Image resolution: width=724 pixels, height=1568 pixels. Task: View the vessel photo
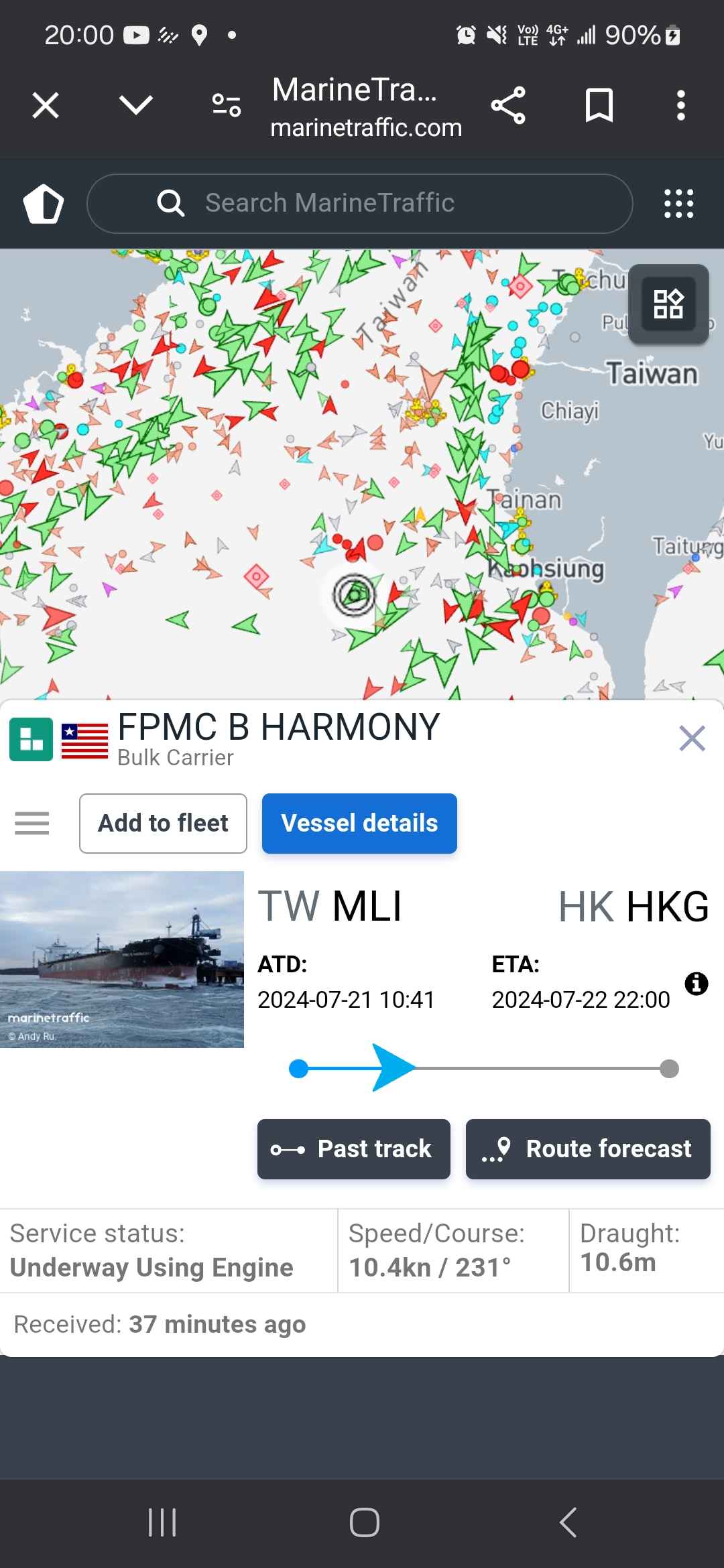coord(122,959)
